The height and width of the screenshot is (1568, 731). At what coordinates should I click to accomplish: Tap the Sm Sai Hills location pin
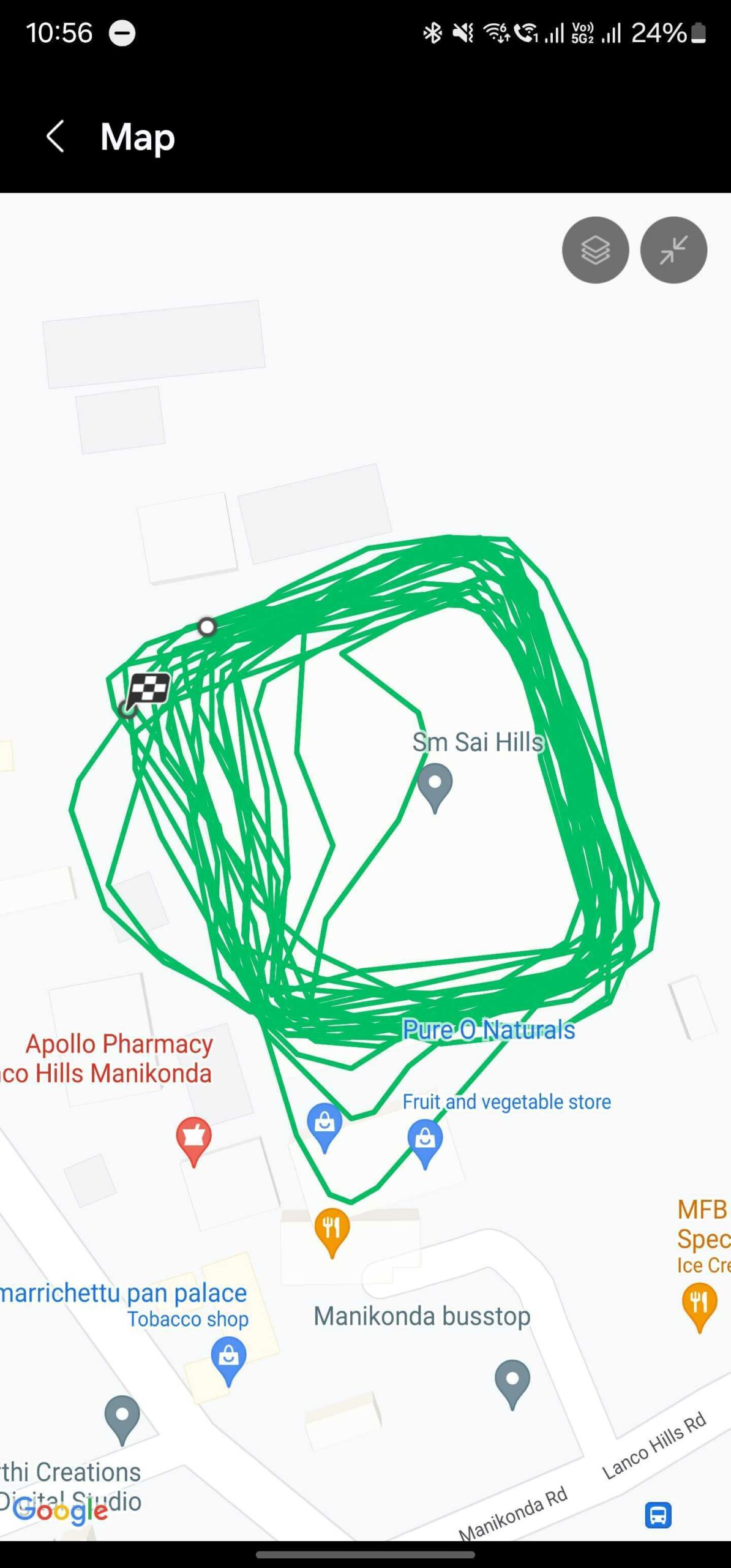435,785
